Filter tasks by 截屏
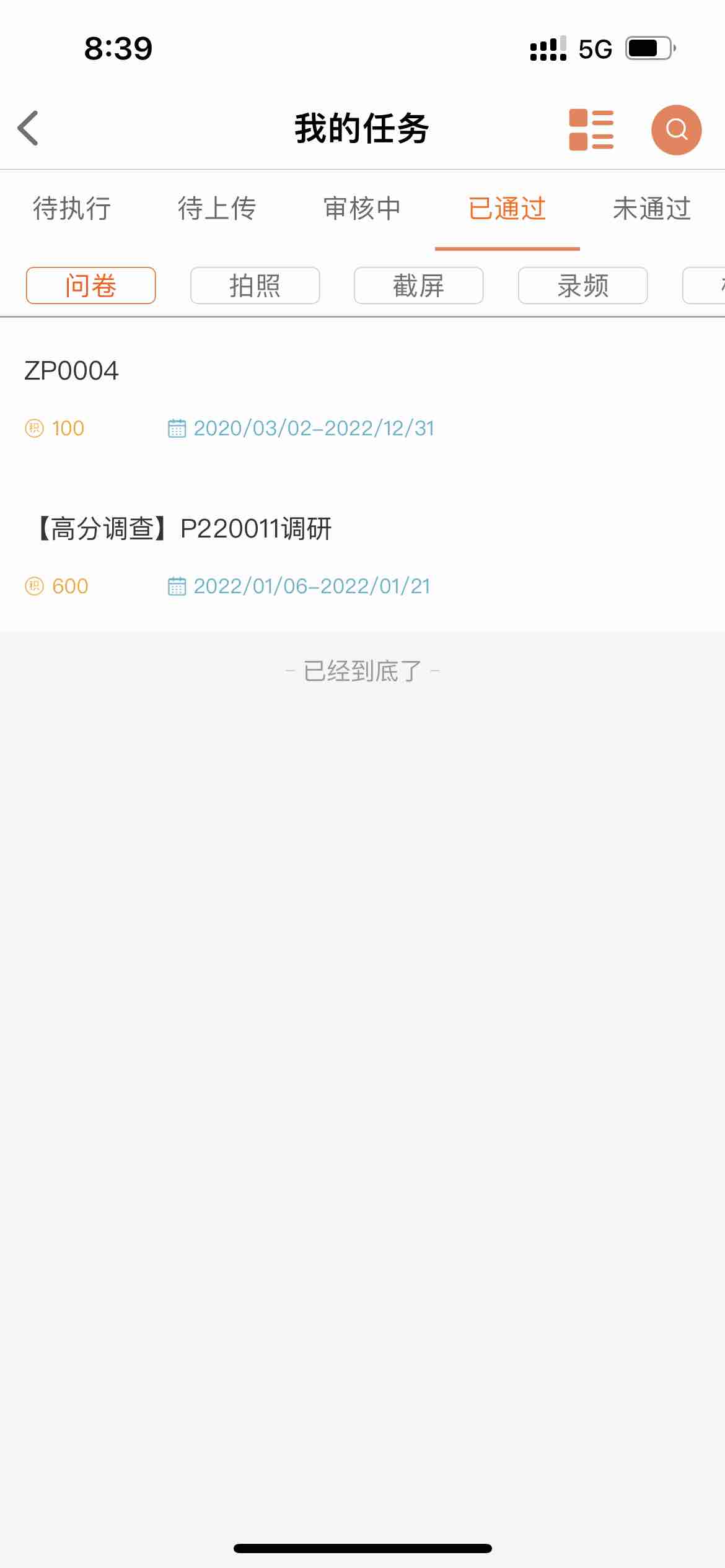 pyautogui.click(x=418, y=285)
